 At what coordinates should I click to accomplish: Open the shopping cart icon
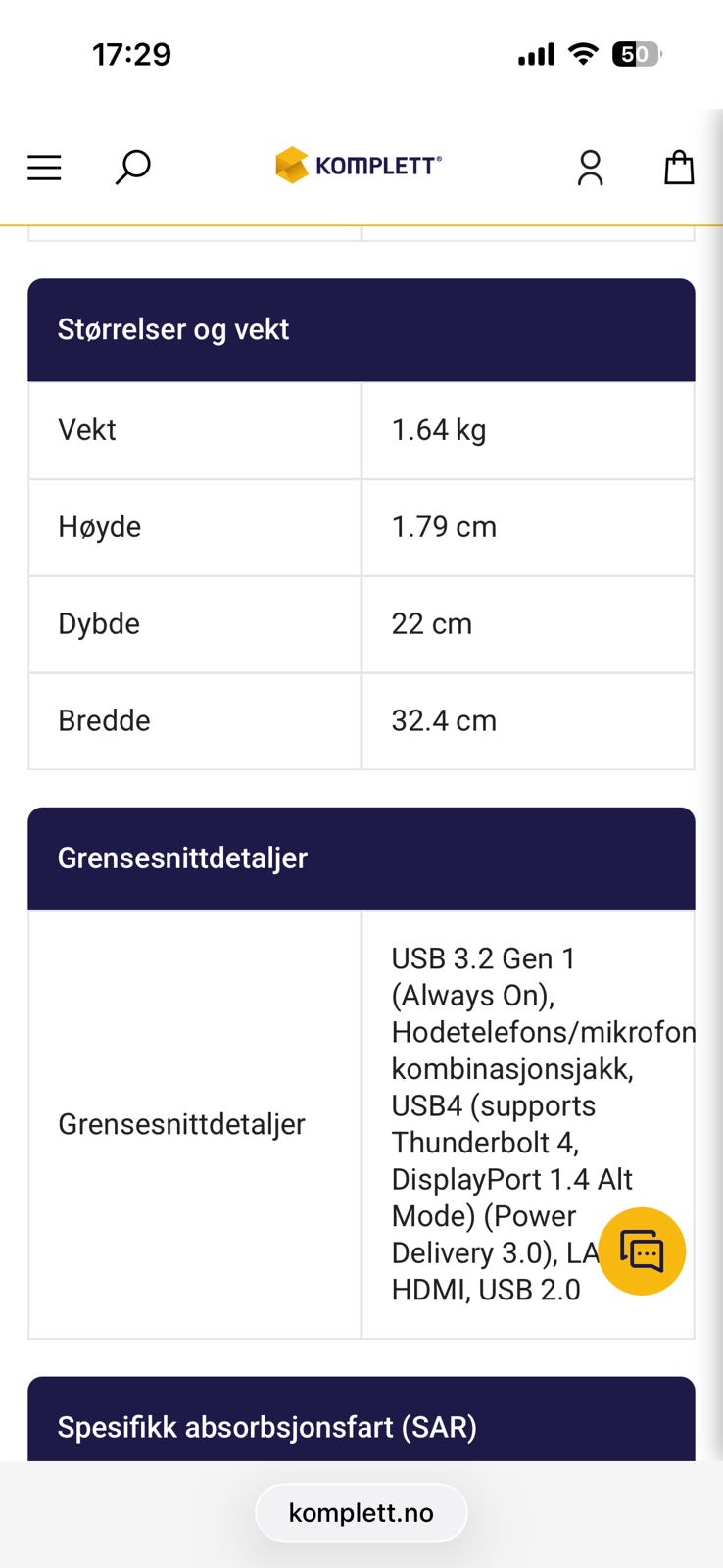(678, 167)
